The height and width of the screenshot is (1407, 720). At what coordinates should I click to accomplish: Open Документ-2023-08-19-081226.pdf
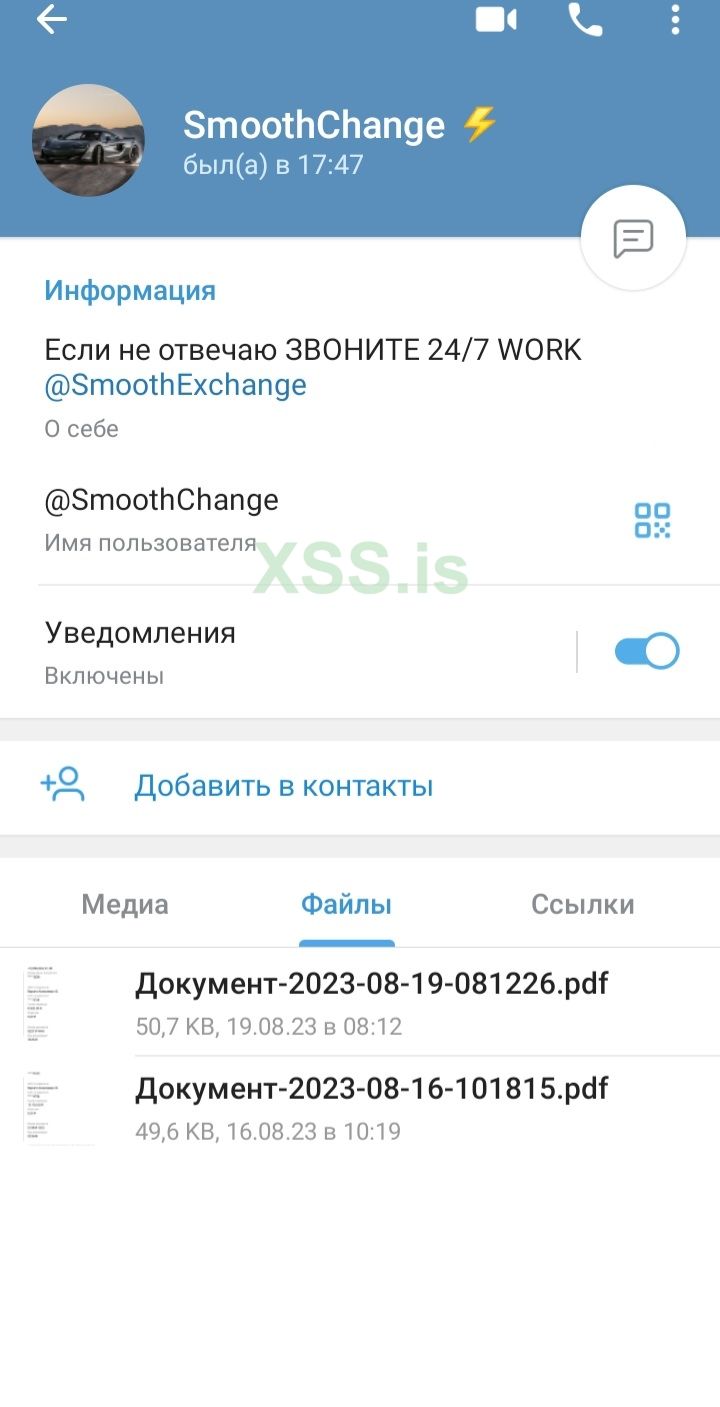tap(371, 1002)
